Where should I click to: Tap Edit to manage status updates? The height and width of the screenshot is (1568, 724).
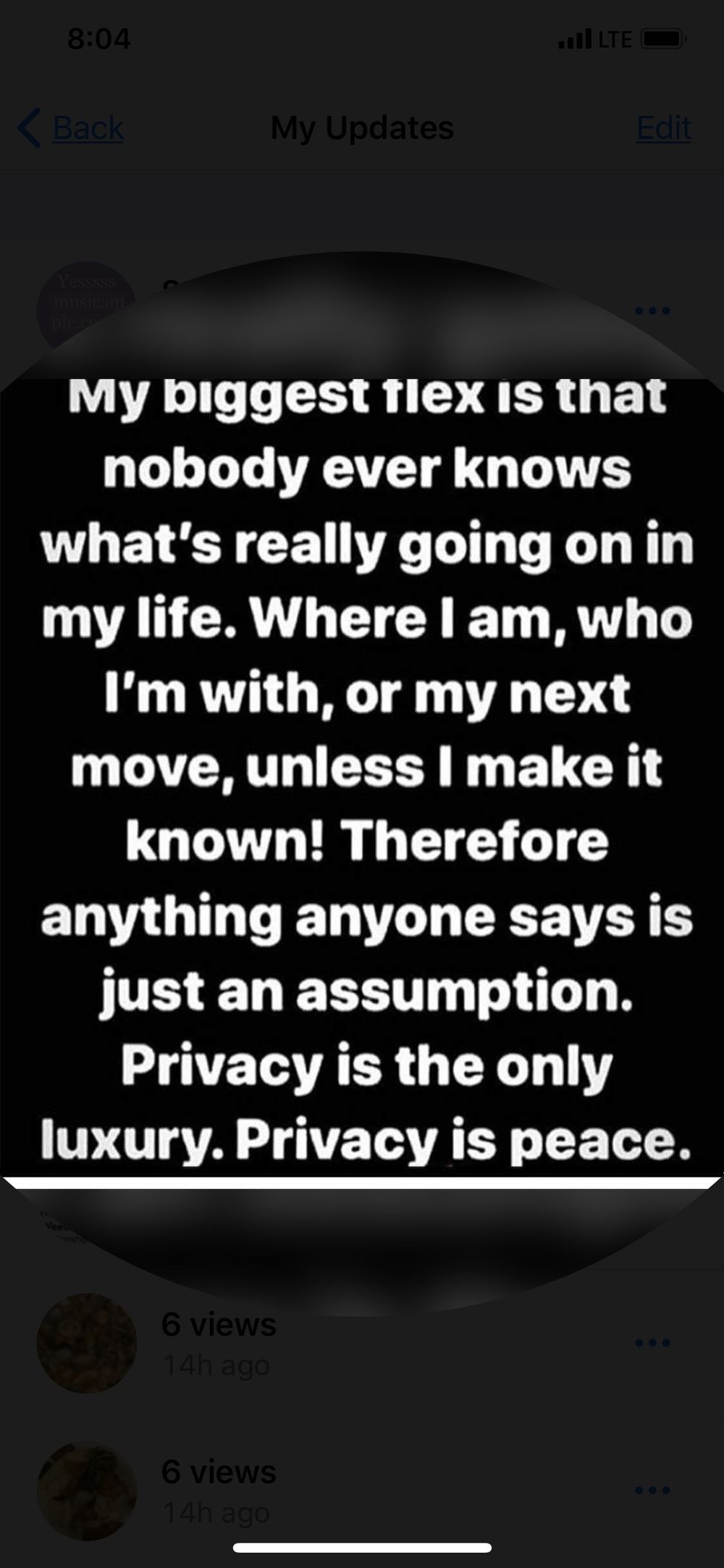[663, 128]
